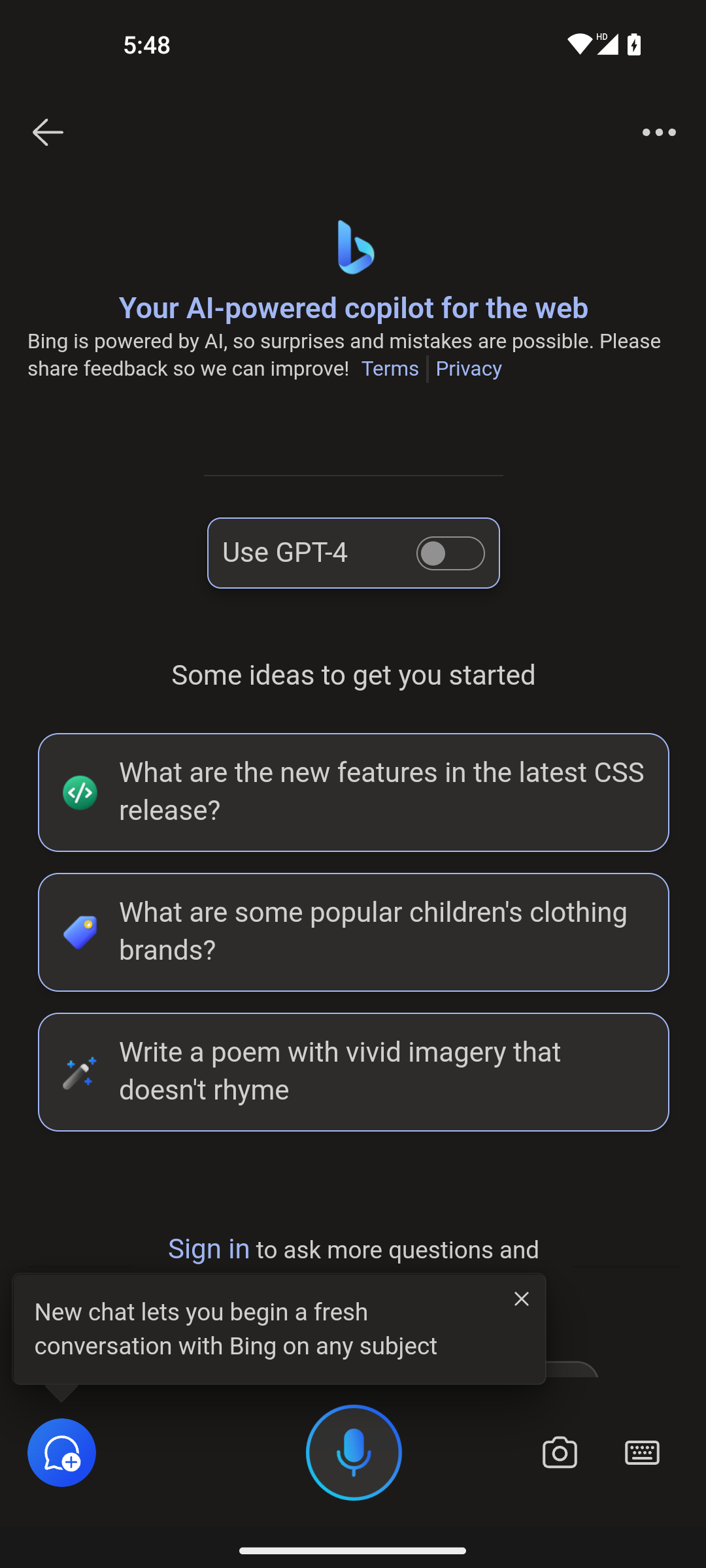
Task: Enable the Use GPT-4 toggle
Action: point(450,553)
